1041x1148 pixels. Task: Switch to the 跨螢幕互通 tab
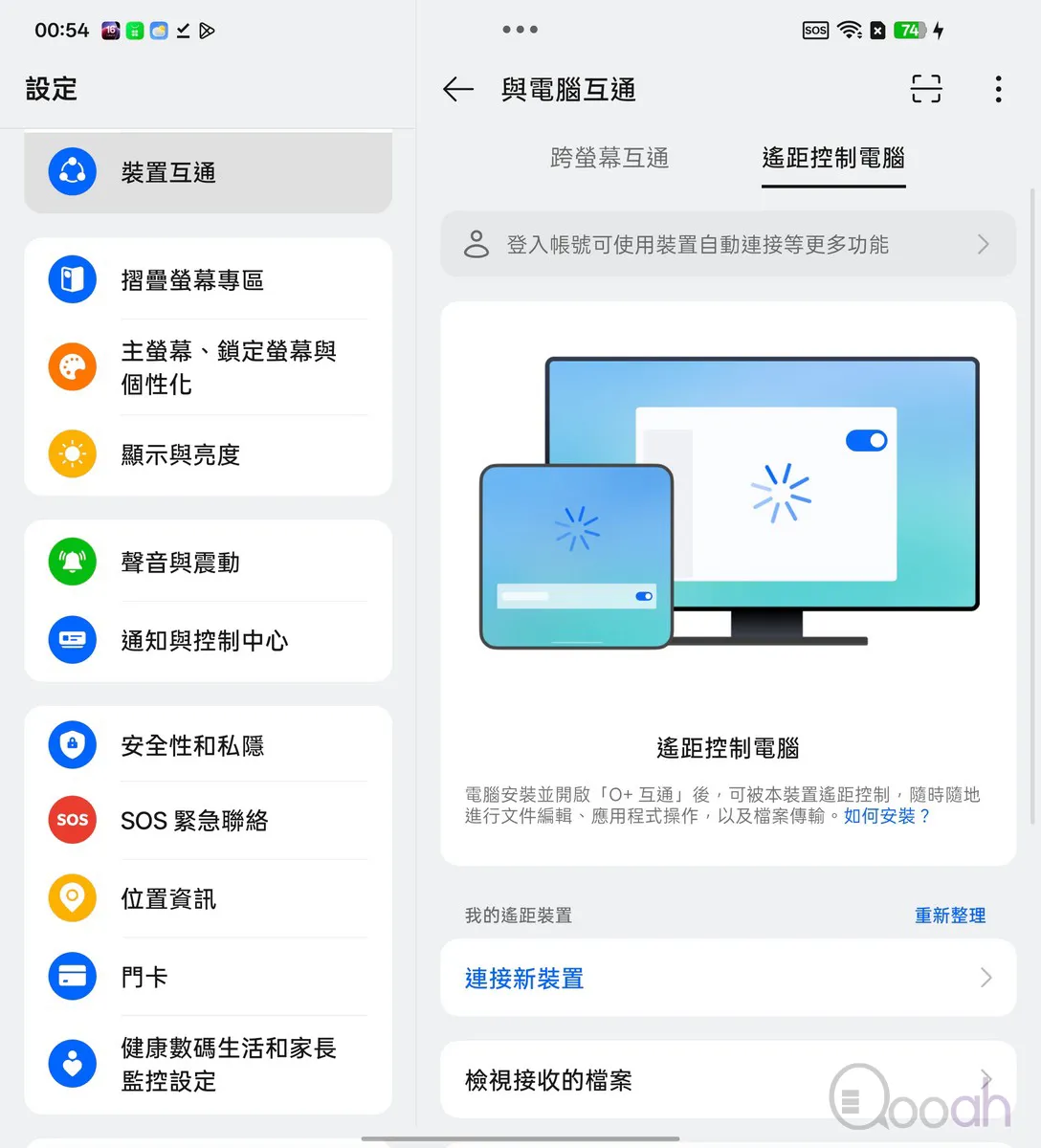click(609, 158)
